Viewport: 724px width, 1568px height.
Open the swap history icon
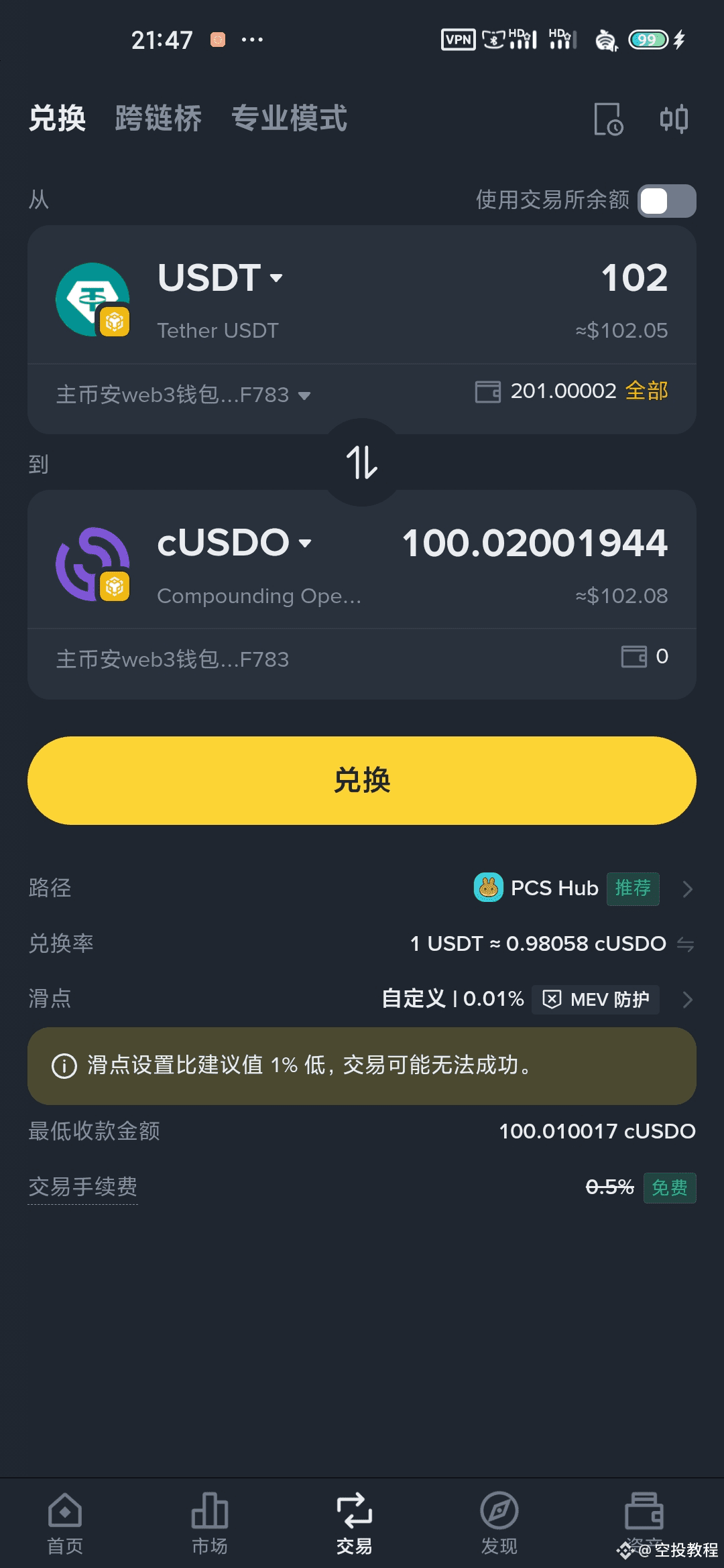pos(608,119)
